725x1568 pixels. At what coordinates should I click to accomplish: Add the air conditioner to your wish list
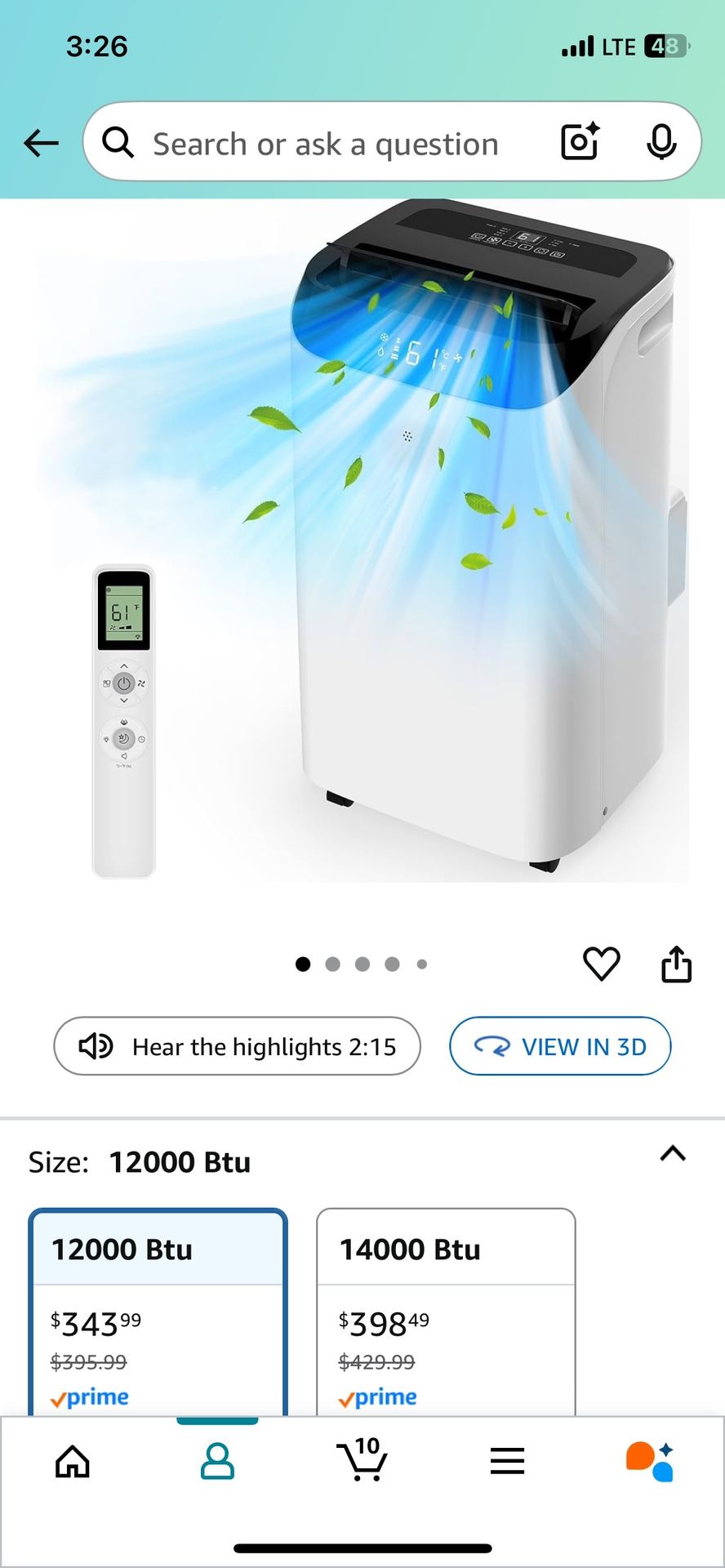(601, 964)
